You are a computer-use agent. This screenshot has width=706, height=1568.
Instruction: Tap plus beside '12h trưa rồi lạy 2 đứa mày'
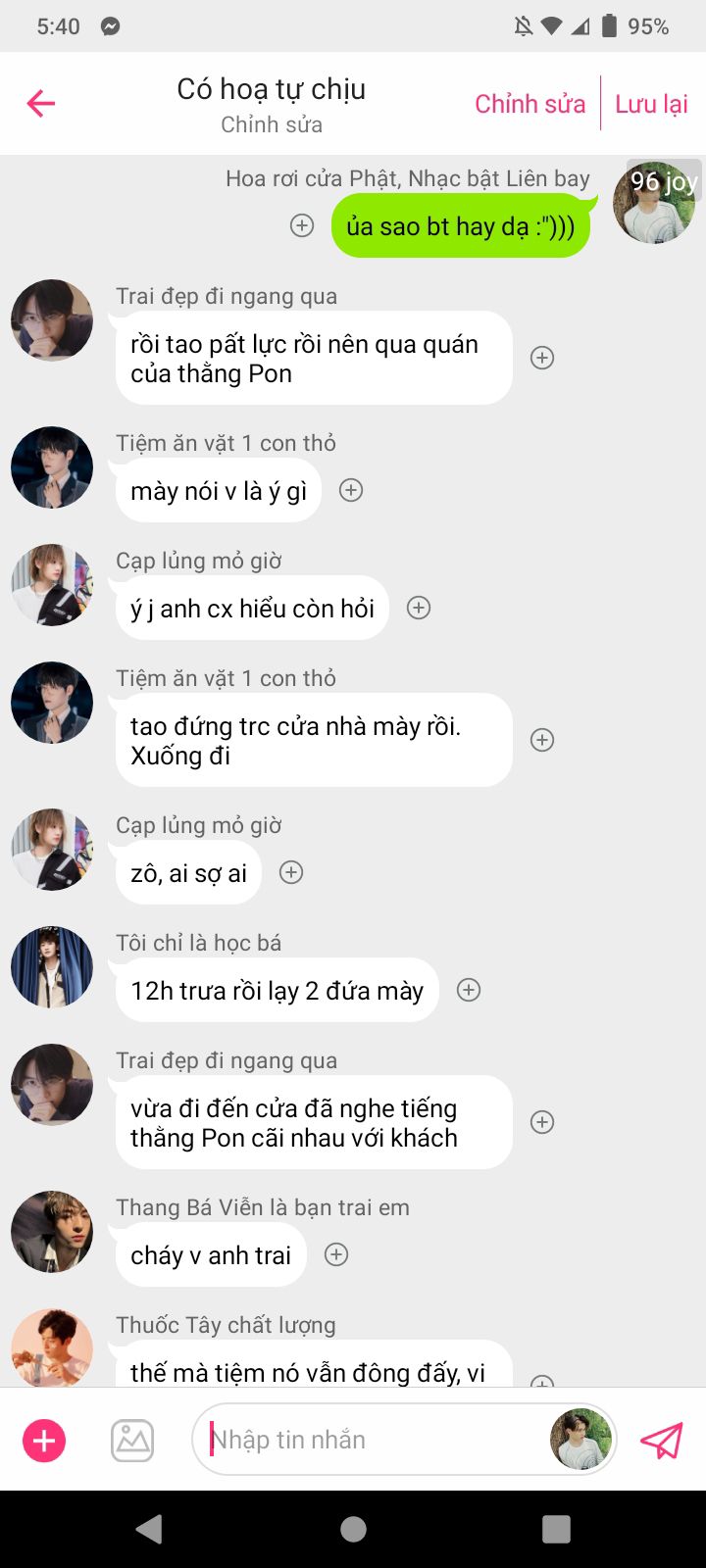pos(469,990)
